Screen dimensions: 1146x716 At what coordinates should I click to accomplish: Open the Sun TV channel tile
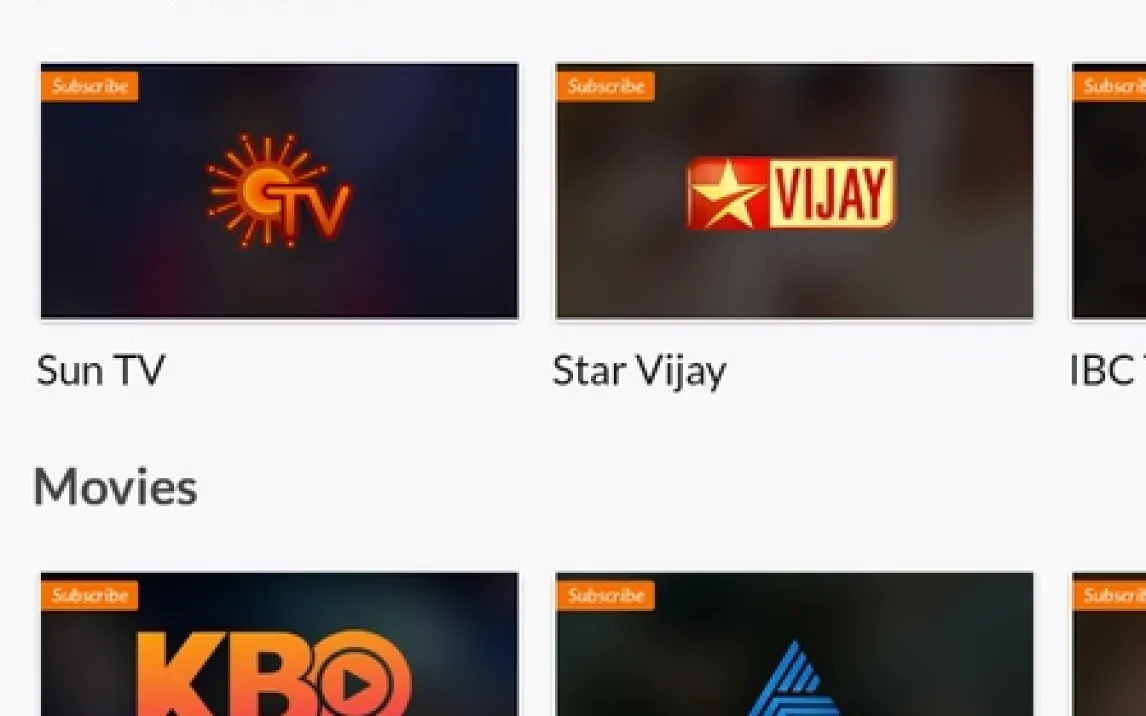point(279,191)
